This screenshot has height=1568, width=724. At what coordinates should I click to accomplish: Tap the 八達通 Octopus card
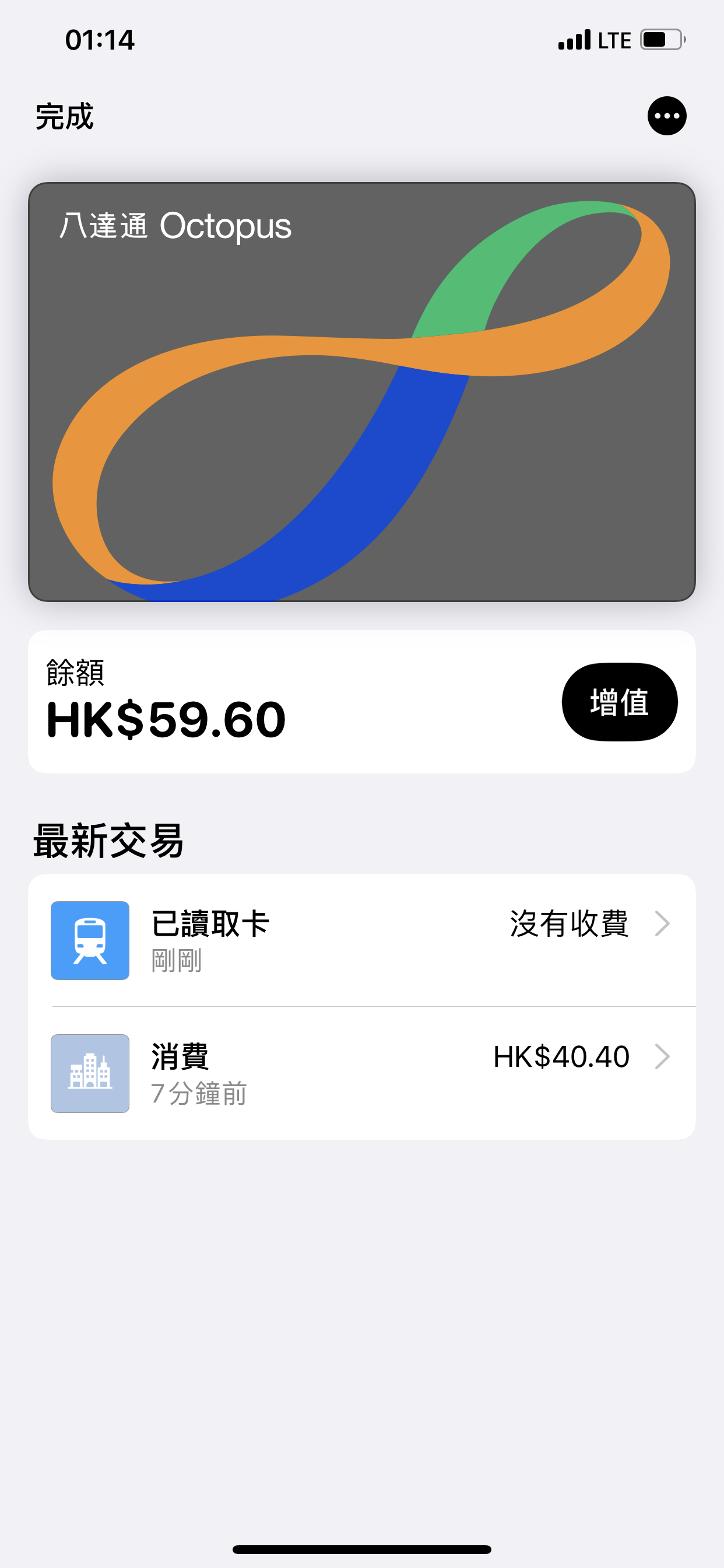362,392
